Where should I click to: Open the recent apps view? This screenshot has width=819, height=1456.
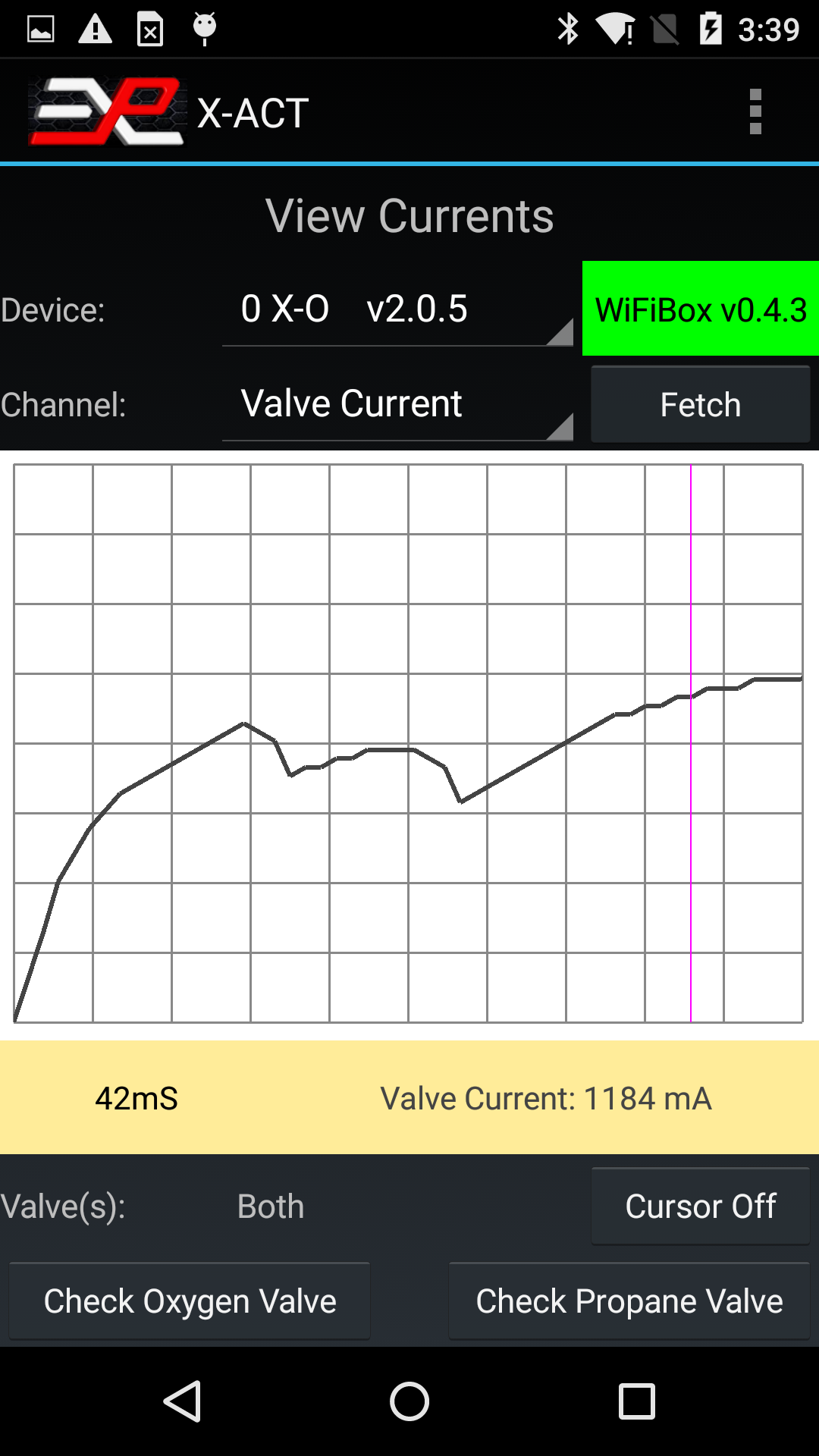[x=636, y=1401]
